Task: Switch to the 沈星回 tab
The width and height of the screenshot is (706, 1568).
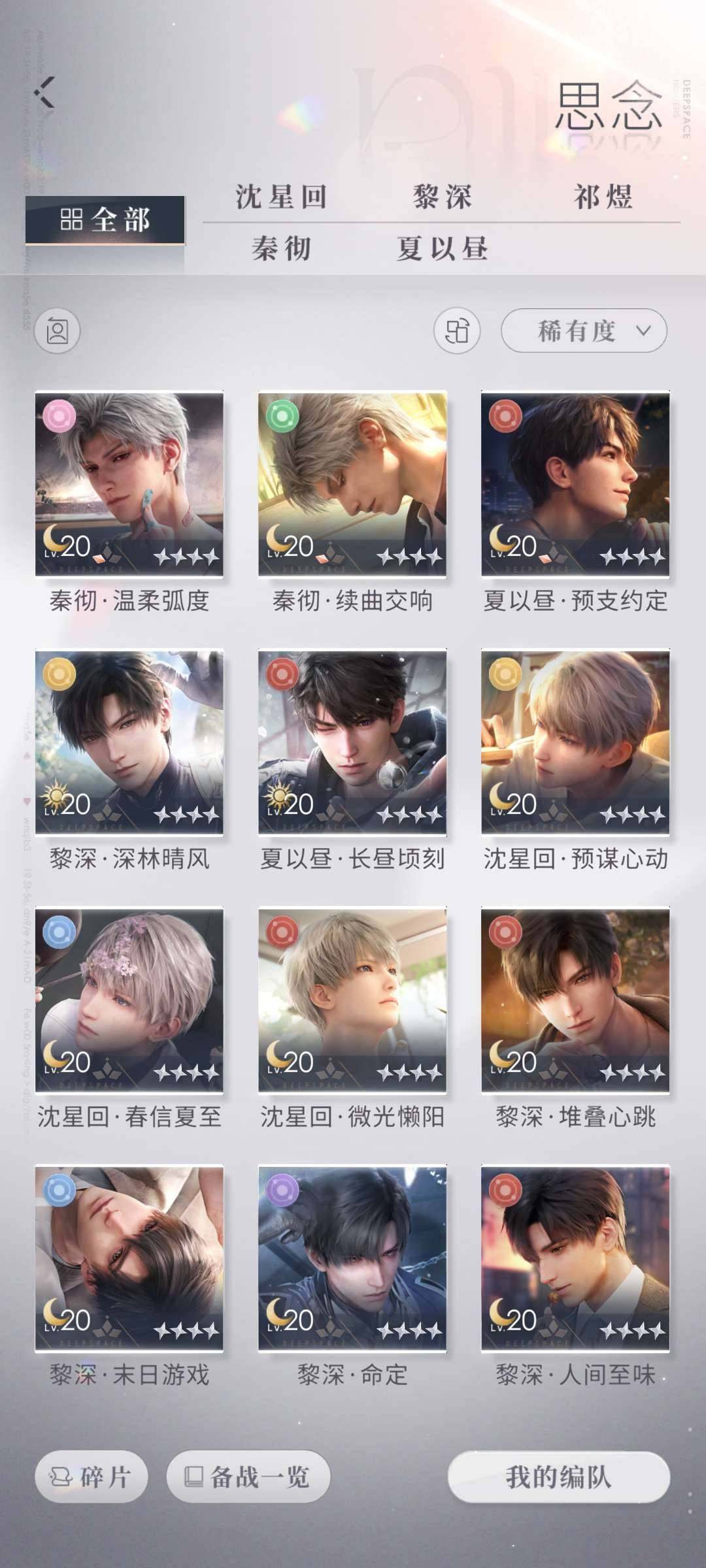Action: (281, 197)
